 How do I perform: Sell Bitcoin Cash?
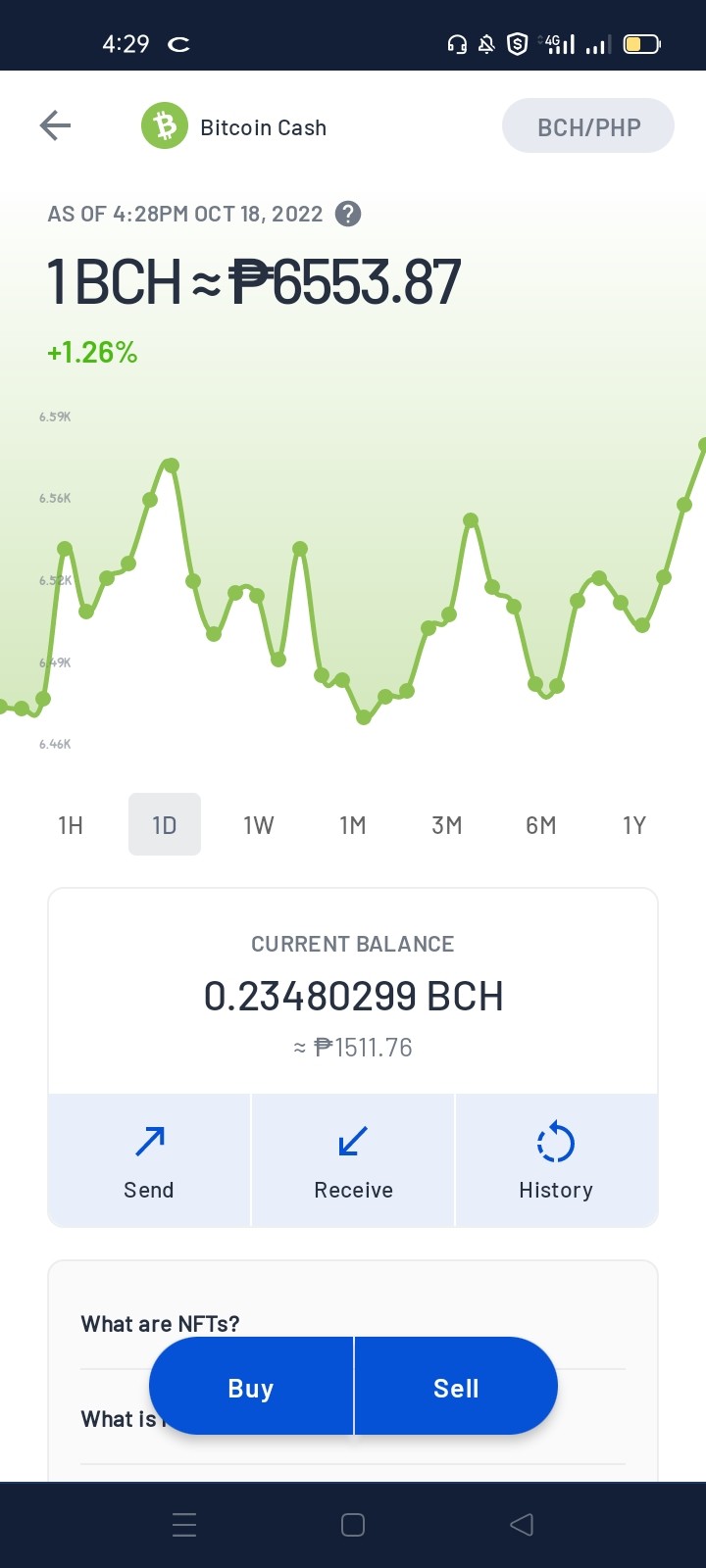click(456, 1388)
